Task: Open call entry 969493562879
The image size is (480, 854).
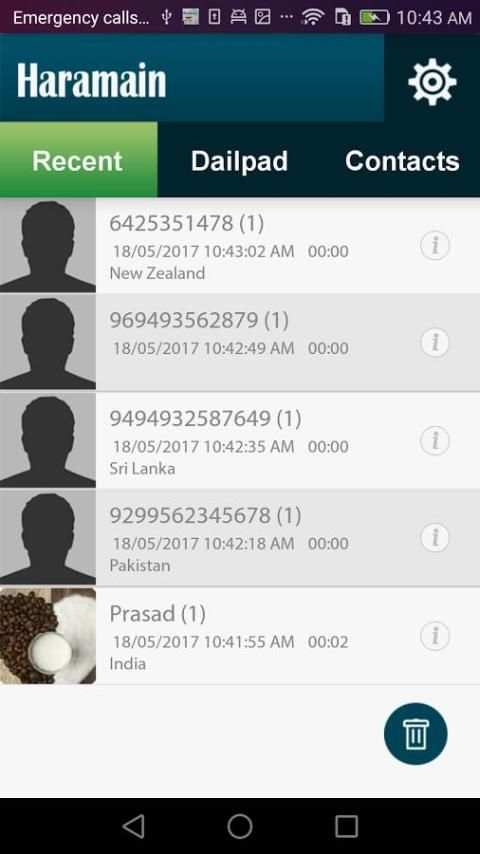Action: (x=240, y=343)
